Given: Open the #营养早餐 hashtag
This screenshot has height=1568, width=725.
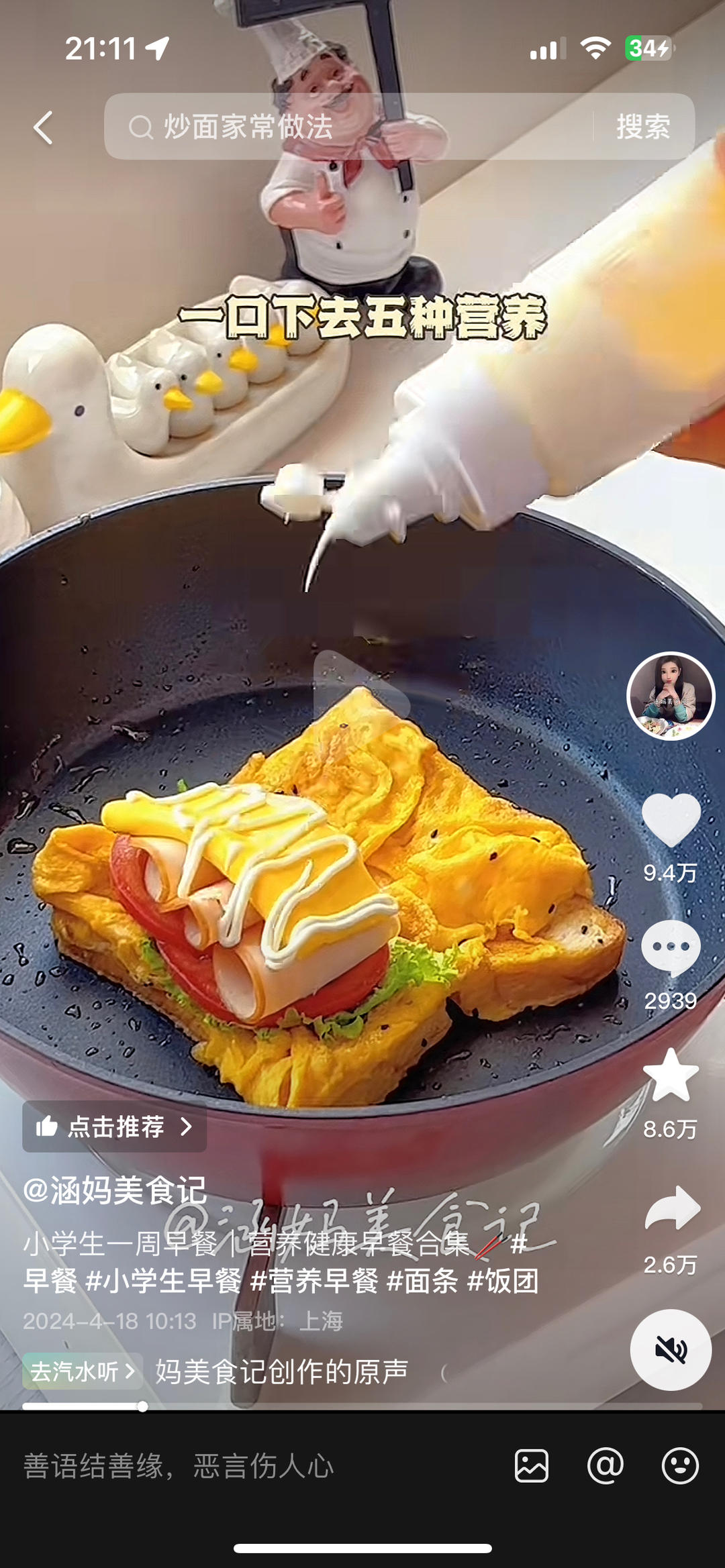Looking at the screenshot, I should tap(314, 1281).
